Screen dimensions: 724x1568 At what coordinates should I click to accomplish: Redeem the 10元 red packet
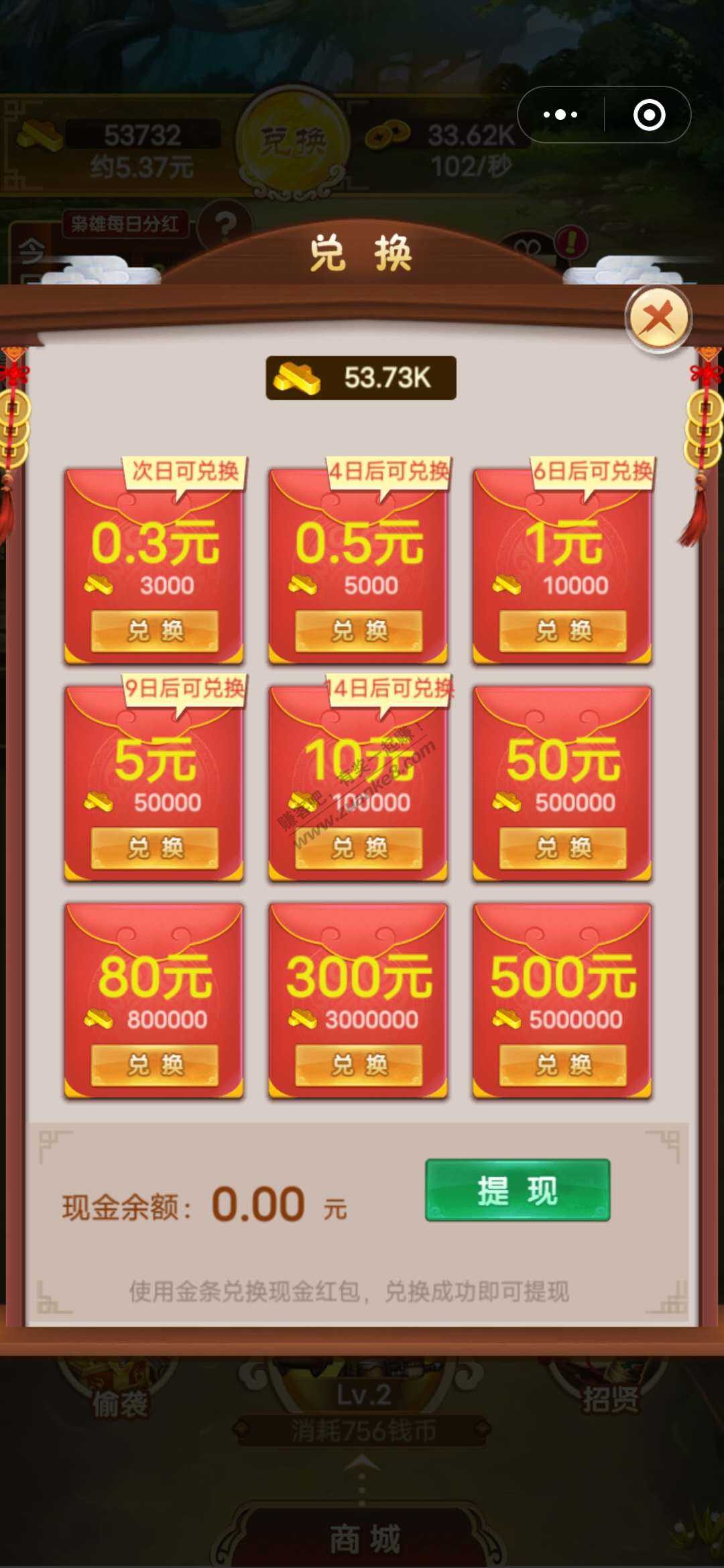point(359,848)
